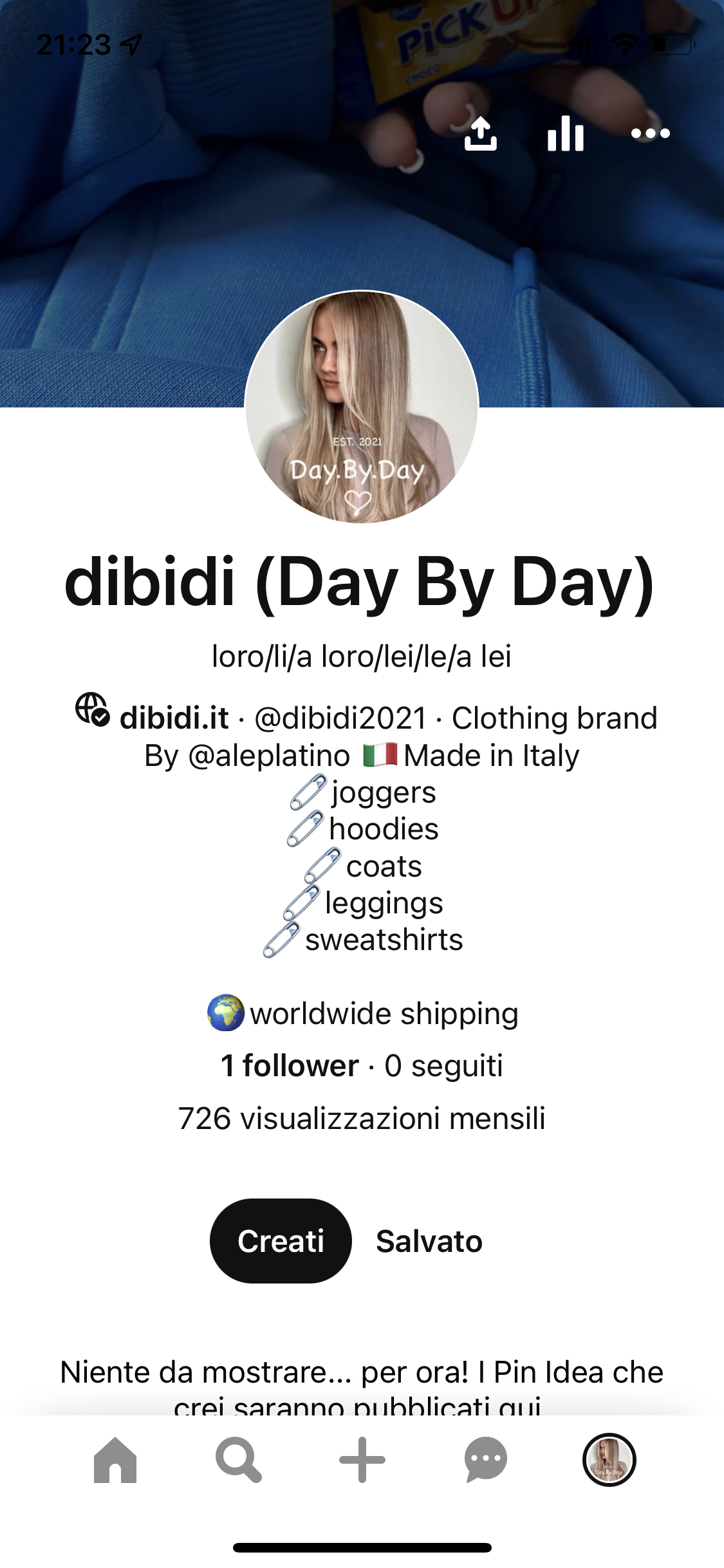View the 1 follower list

(x=290, y=1066)
